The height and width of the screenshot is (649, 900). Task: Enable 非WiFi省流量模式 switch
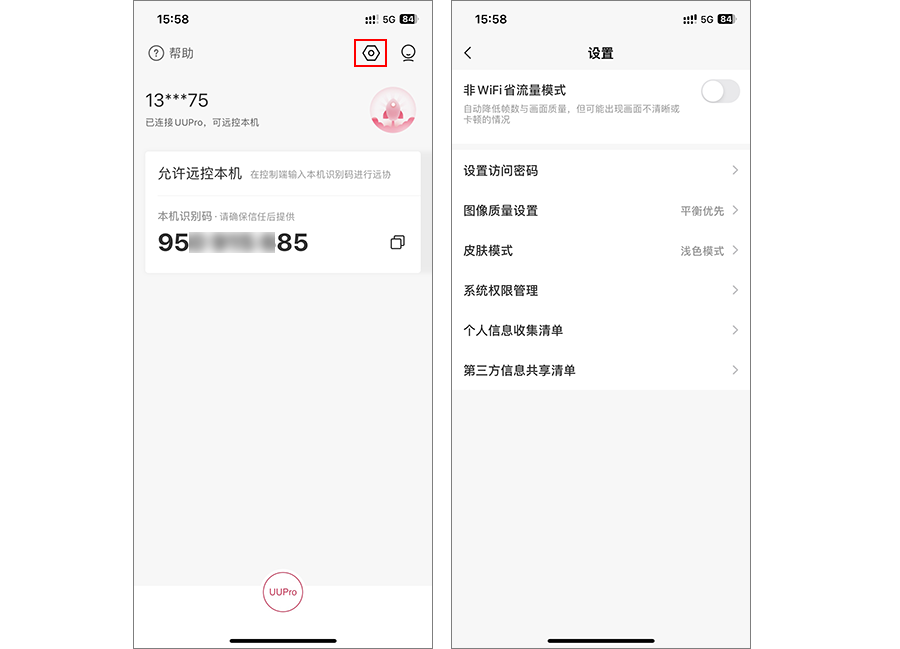[x=720, y=91]
